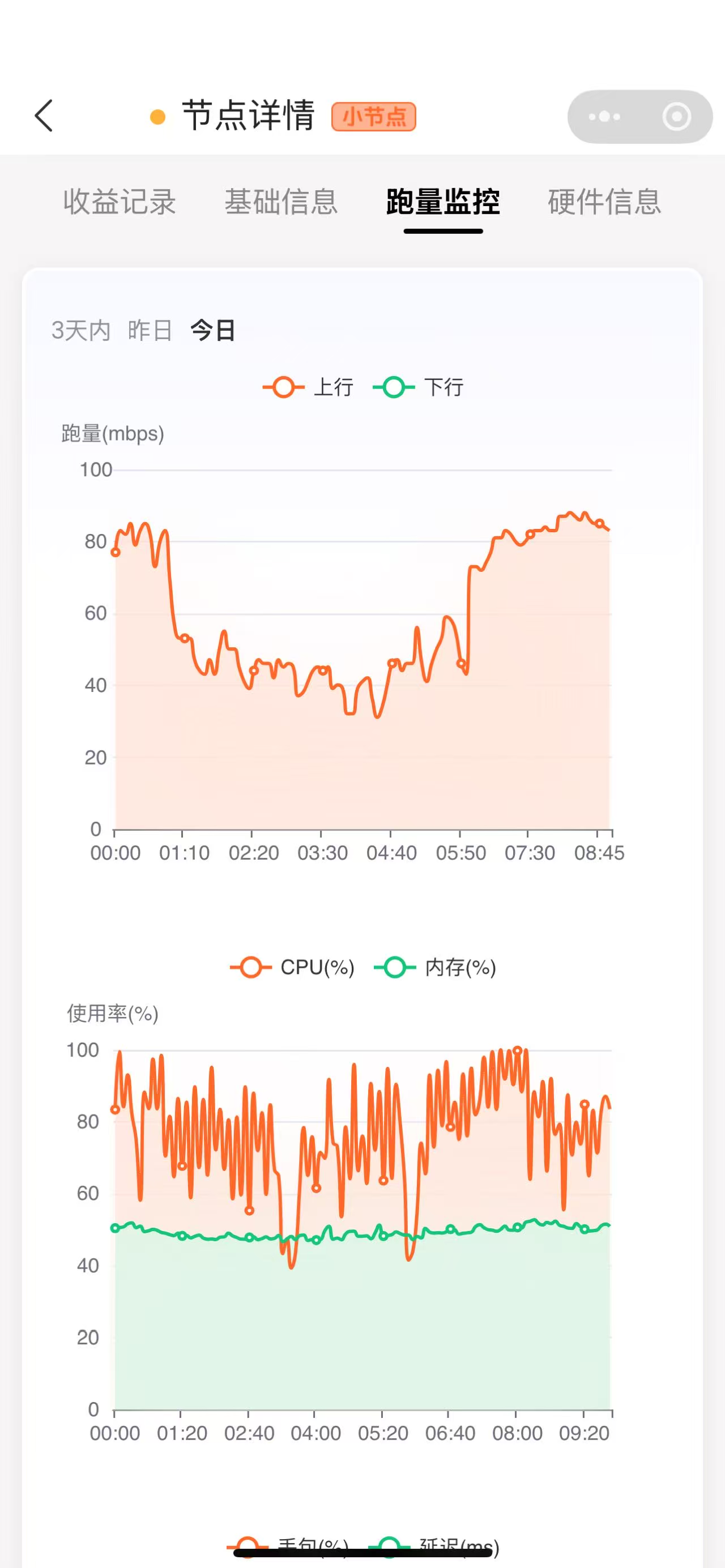Viewport: 725px width, 1568px height.
Task: Open the mini program more menu
Action: (x=604, y=116)
